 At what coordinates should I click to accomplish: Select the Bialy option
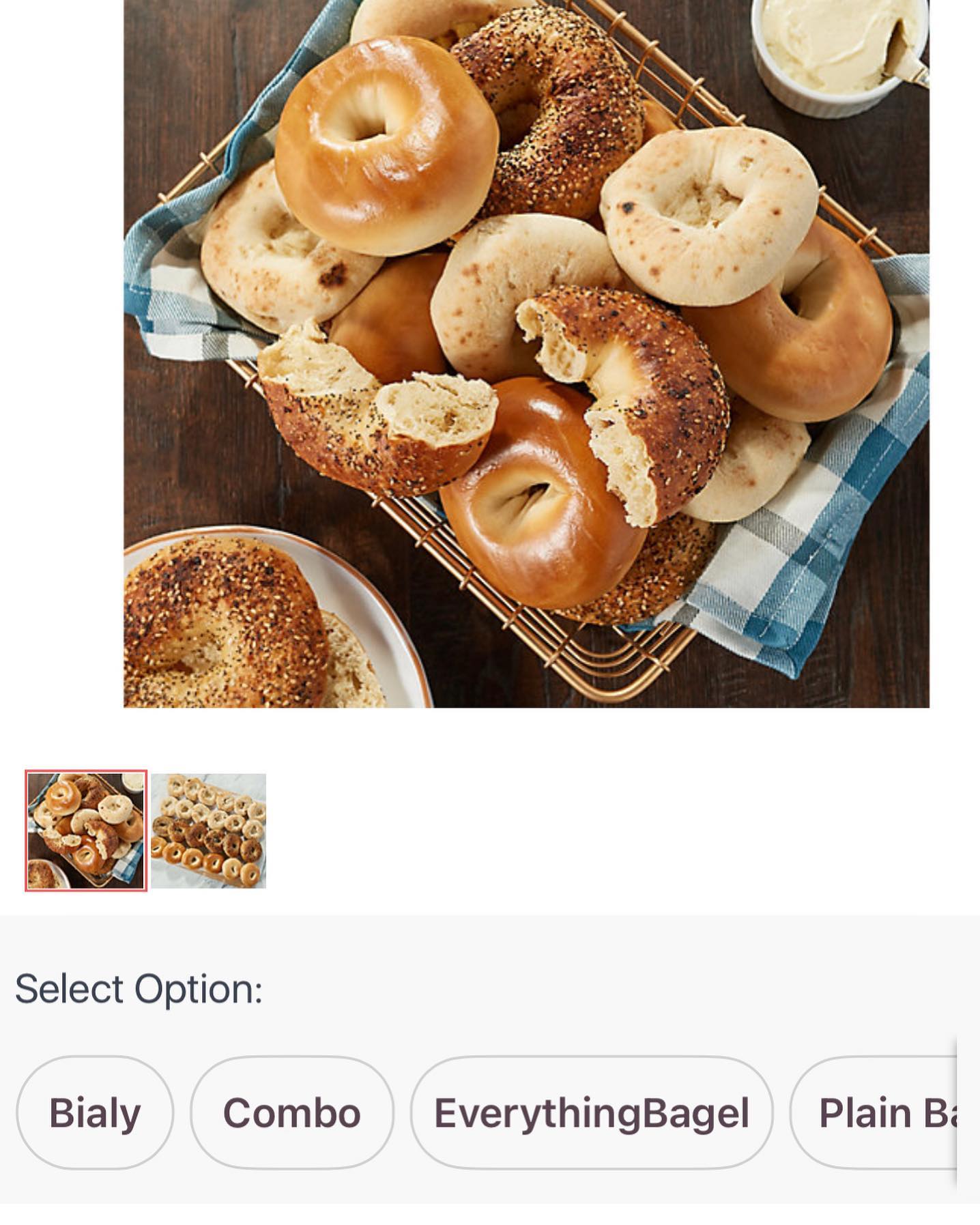pos(95,1113)
